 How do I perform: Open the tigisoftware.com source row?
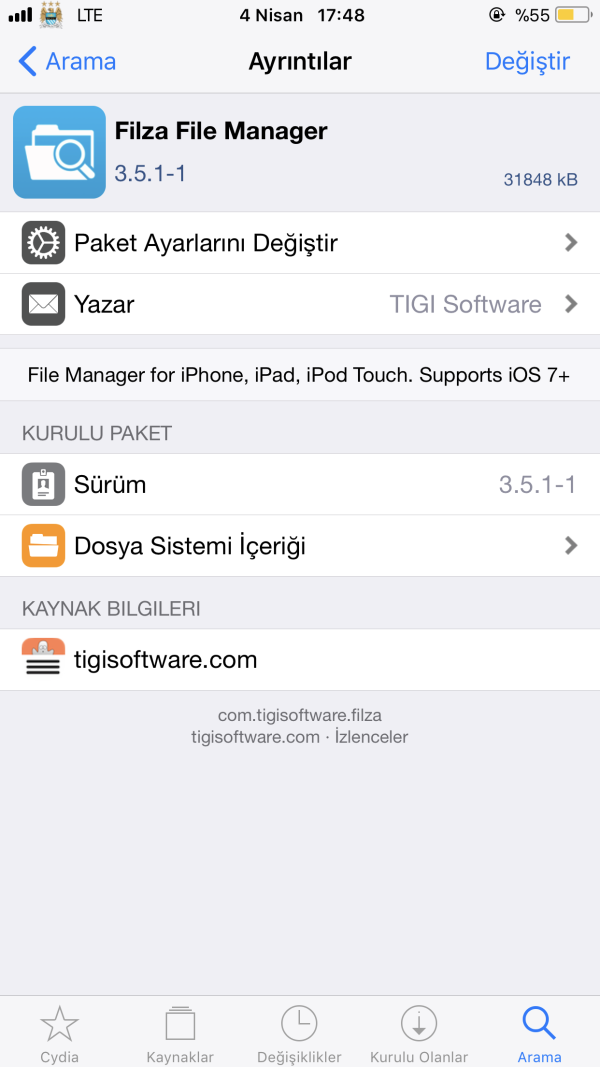[300, 660]
